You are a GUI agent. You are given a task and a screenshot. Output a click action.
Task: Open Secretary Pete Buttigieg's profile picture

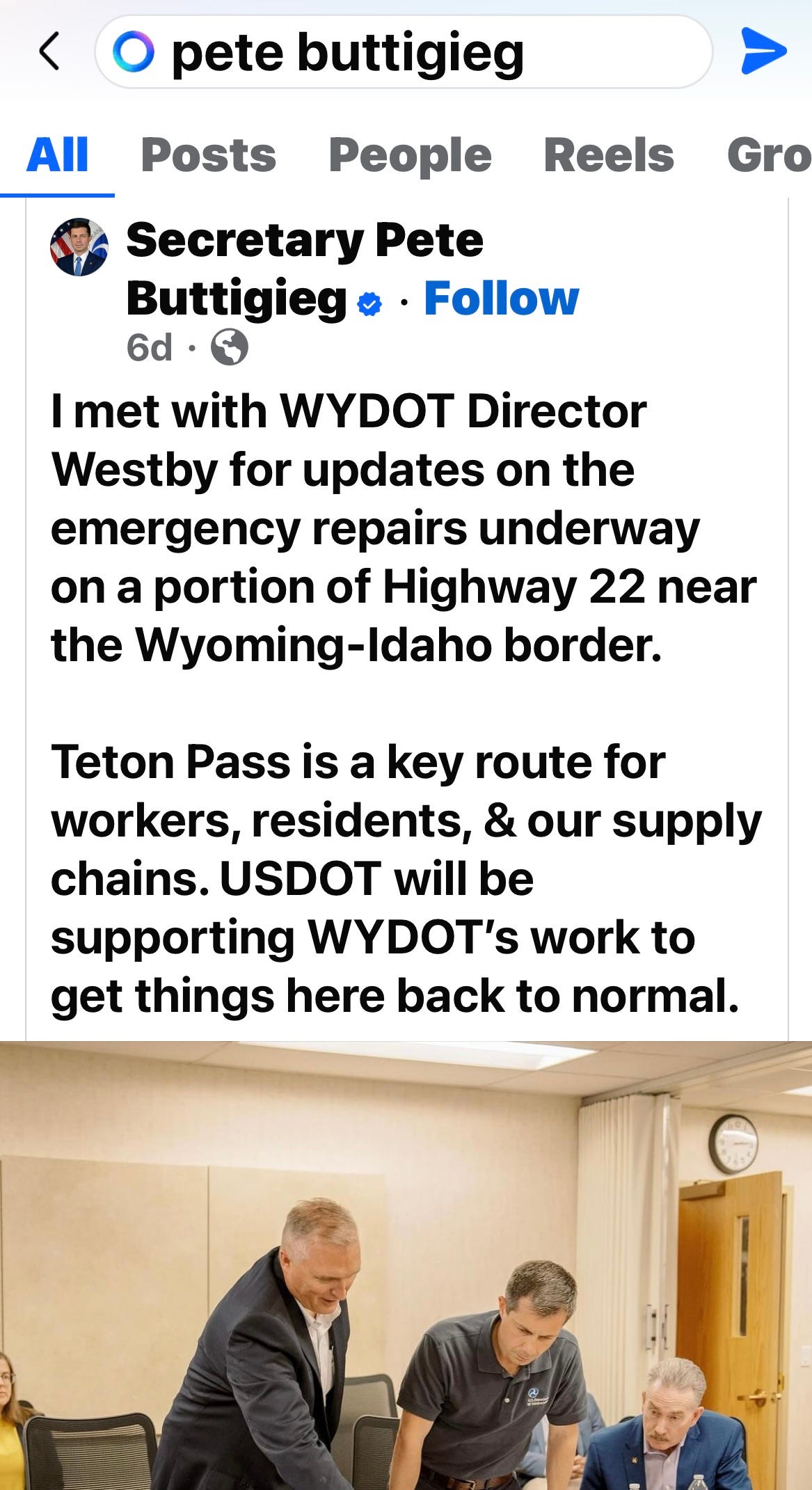tap(79, 247)
